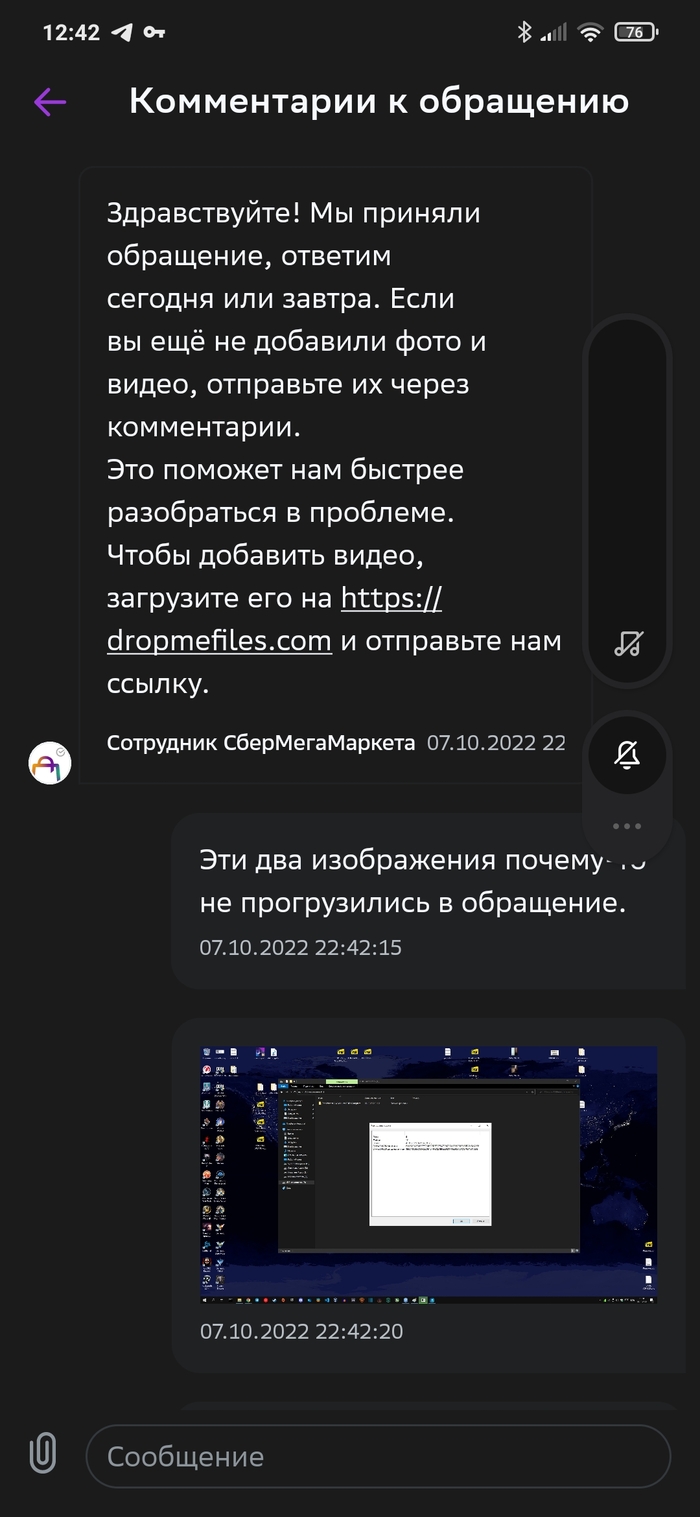Tap the paperclip attach icon
Image resolution: width=700 pixels, height=1517 pixels.
[x=42, y=1455]
